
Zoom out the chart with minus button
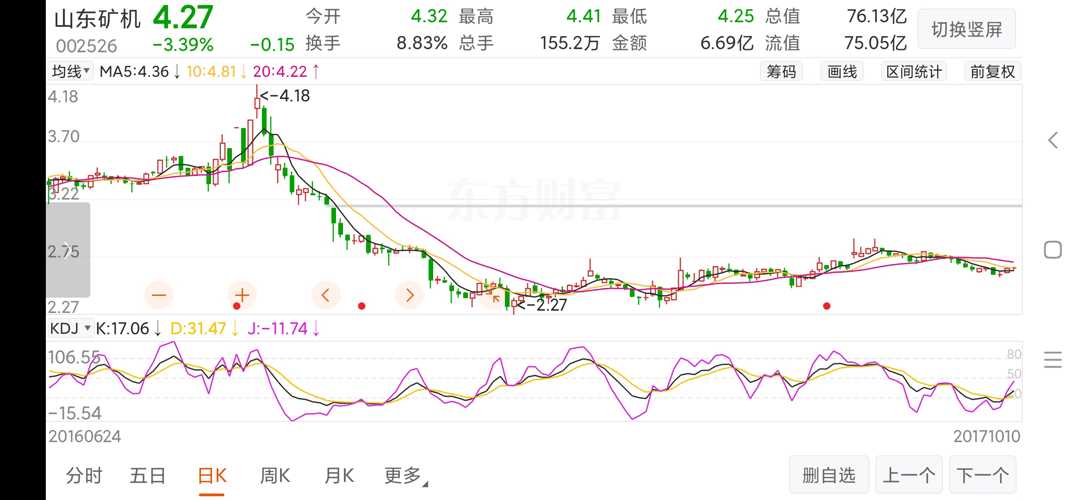[158, 294]
